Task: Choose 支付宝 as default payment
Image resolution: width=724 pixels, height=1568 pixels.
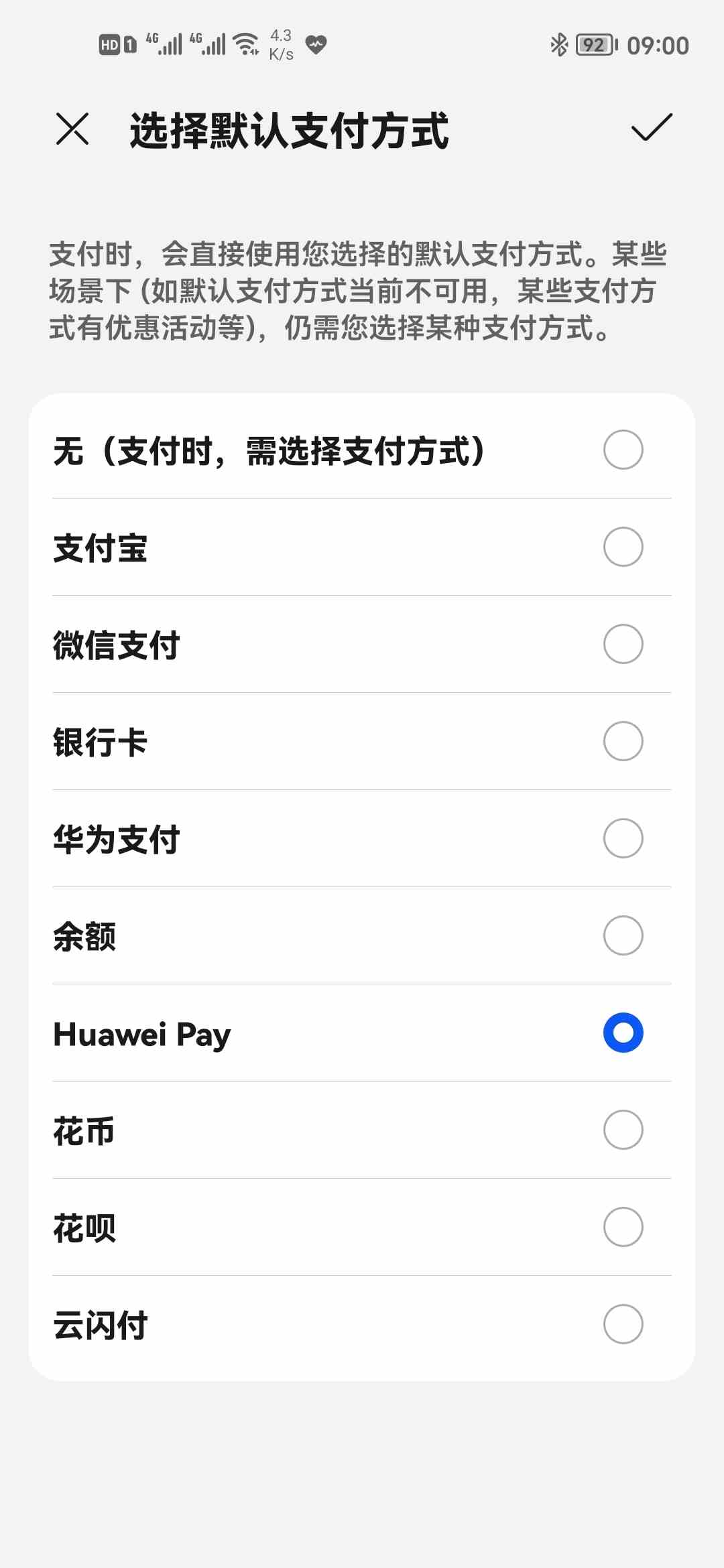Action: pos(362,547)
